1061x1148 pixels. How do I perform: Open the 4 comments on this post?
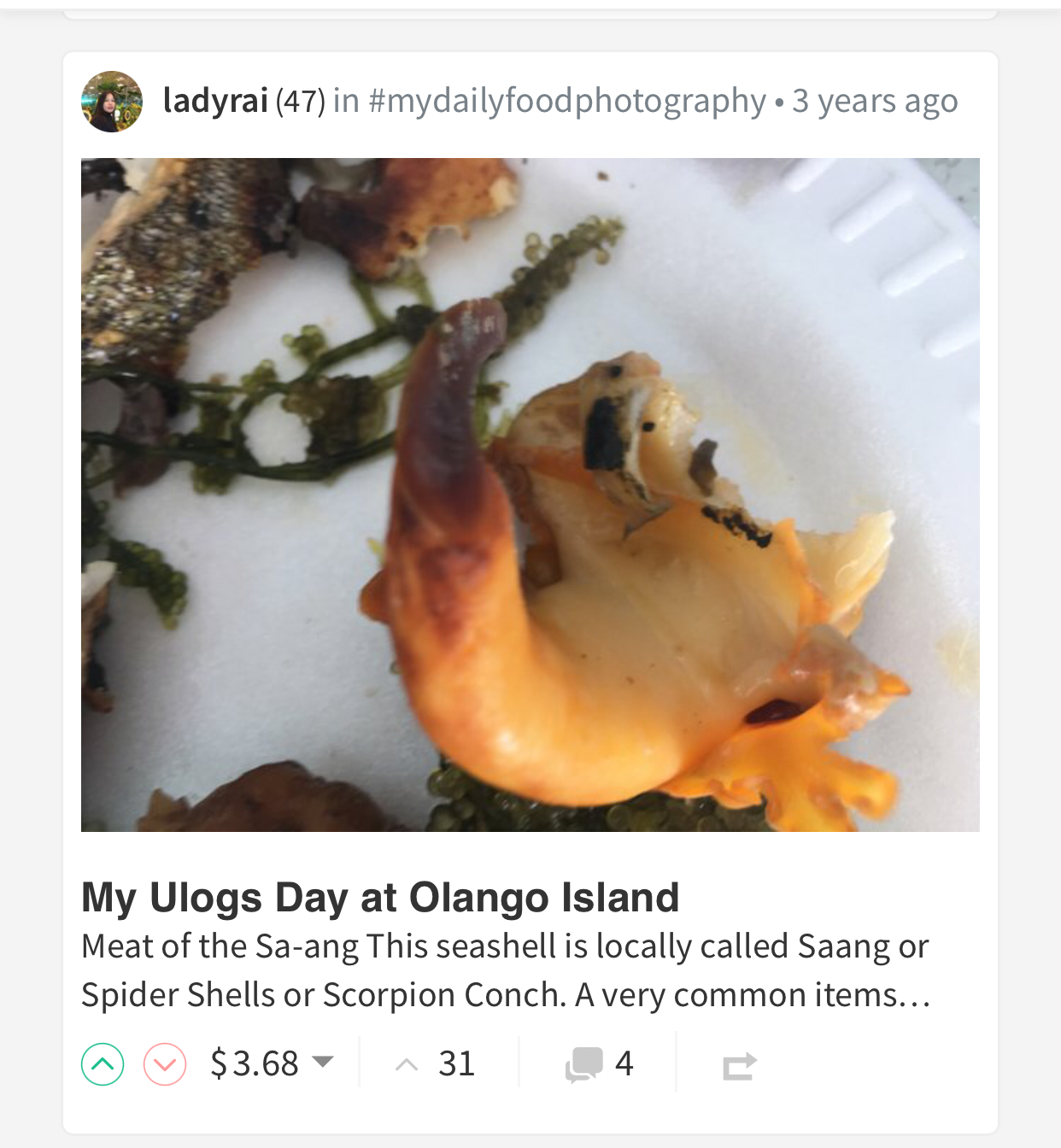599,1064
